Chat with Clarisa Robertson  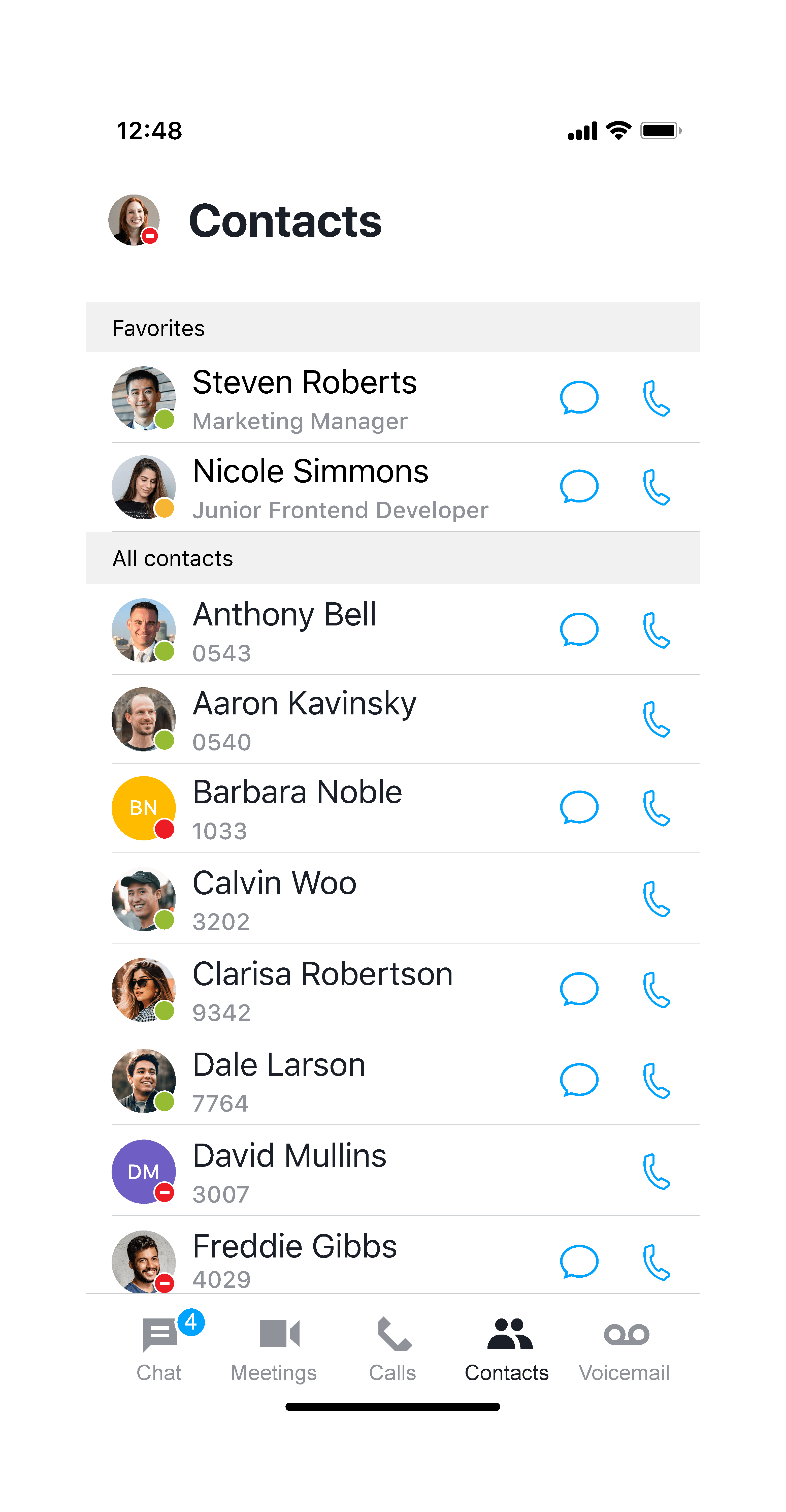[x=579, y=989]
